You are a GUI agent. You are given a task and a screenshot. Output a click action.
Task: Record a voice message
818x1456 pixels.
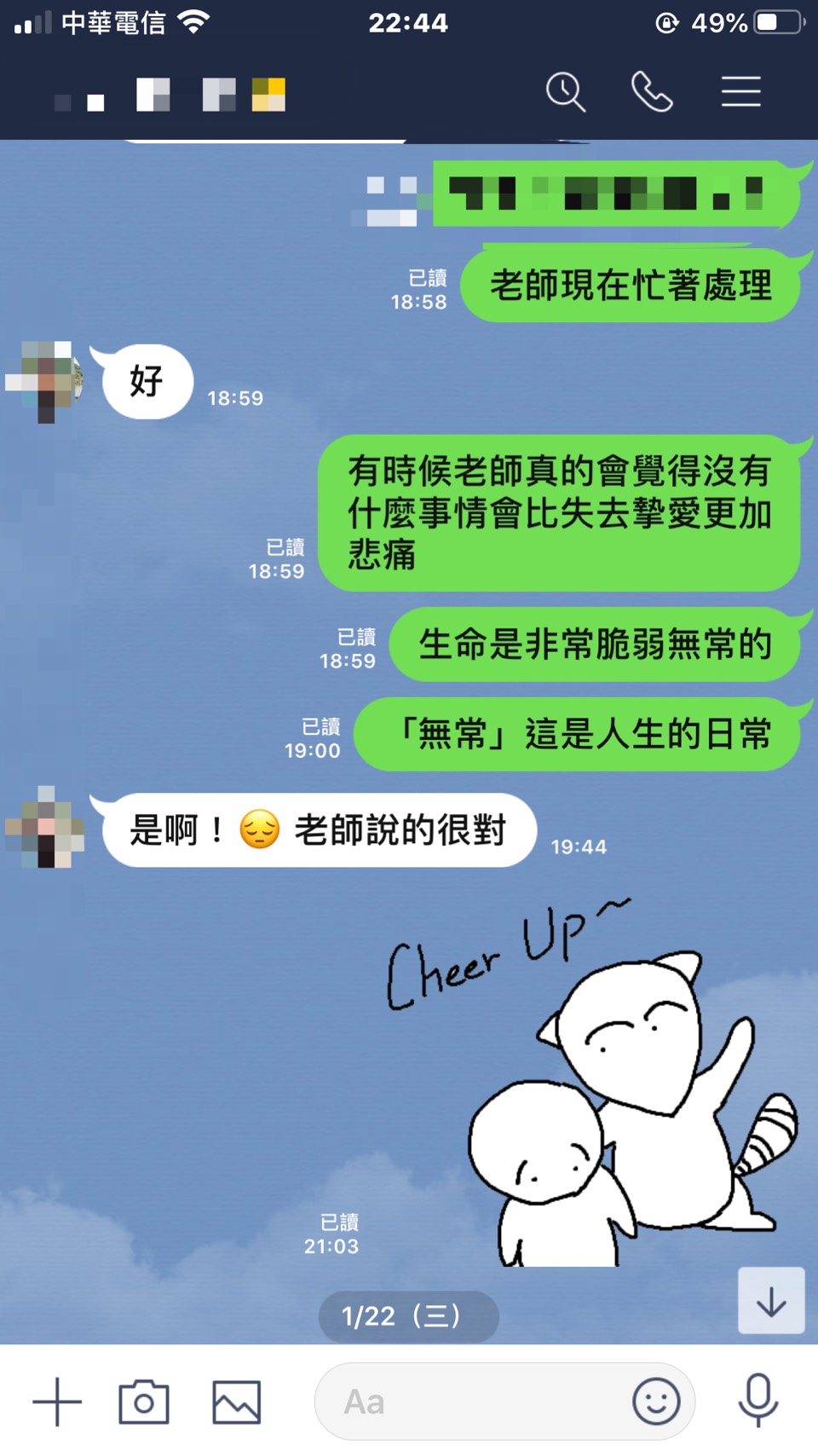758,1401
